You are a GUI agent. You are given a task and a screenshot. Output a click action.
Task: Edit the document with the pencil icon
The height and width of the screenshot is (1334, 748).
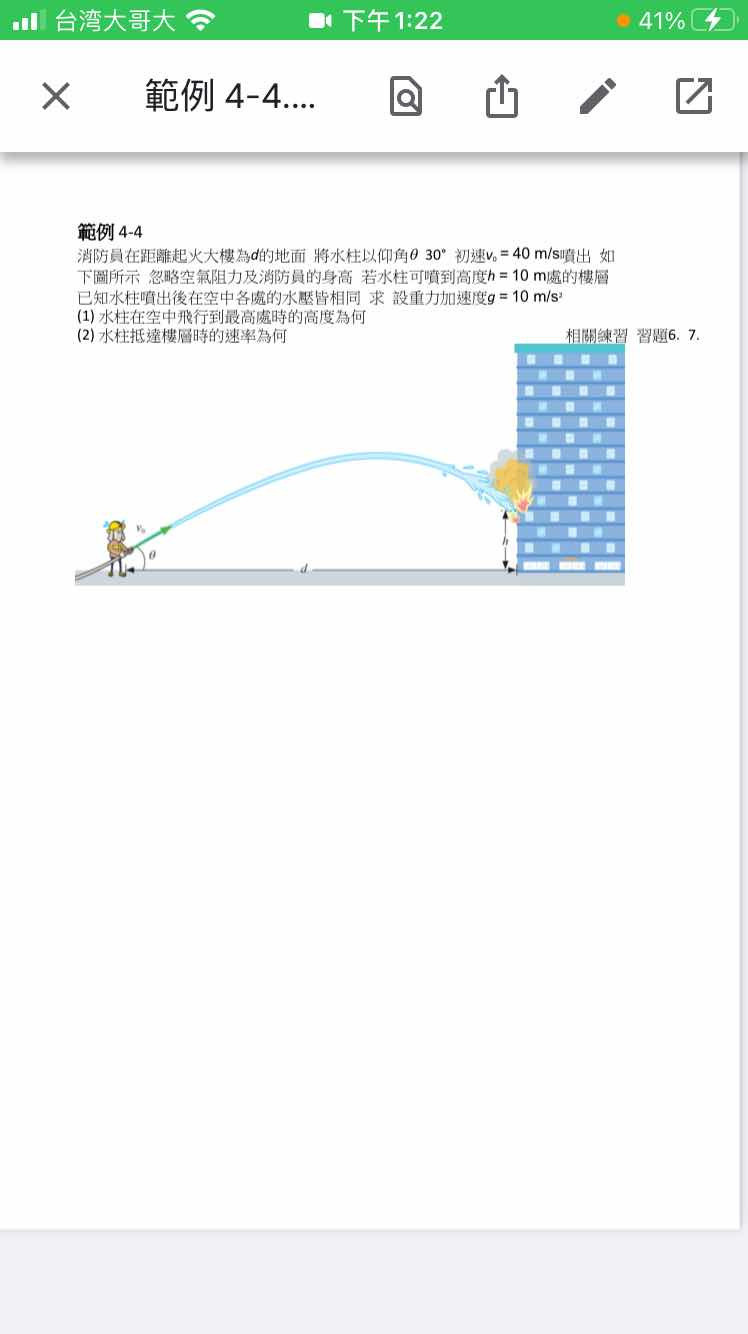pyautogui.click(x=598, y=96)
